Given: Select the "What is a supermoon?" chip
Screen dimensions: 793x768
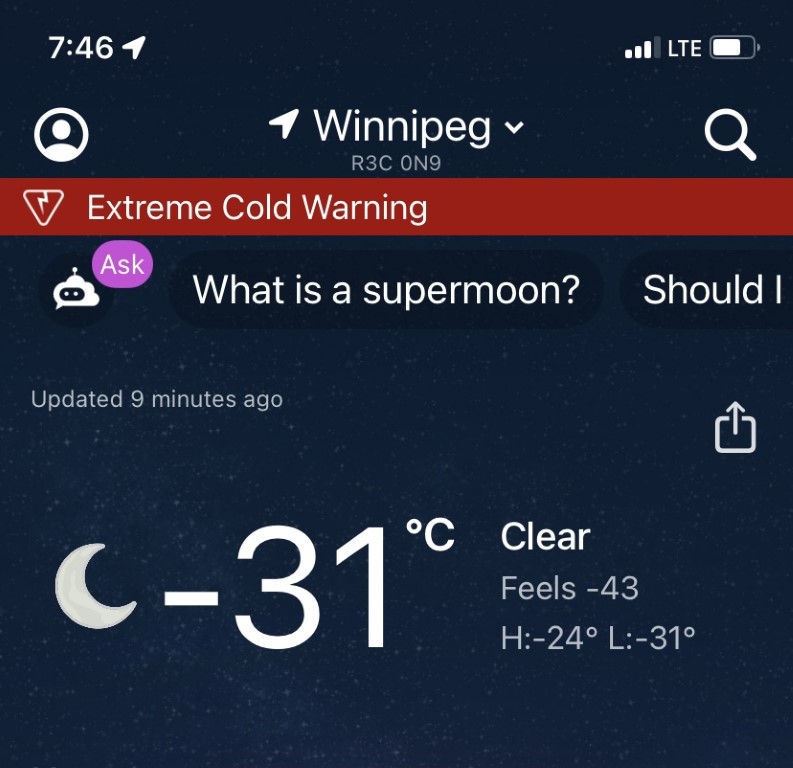Looking at the screenshot, I should point(386,290).
